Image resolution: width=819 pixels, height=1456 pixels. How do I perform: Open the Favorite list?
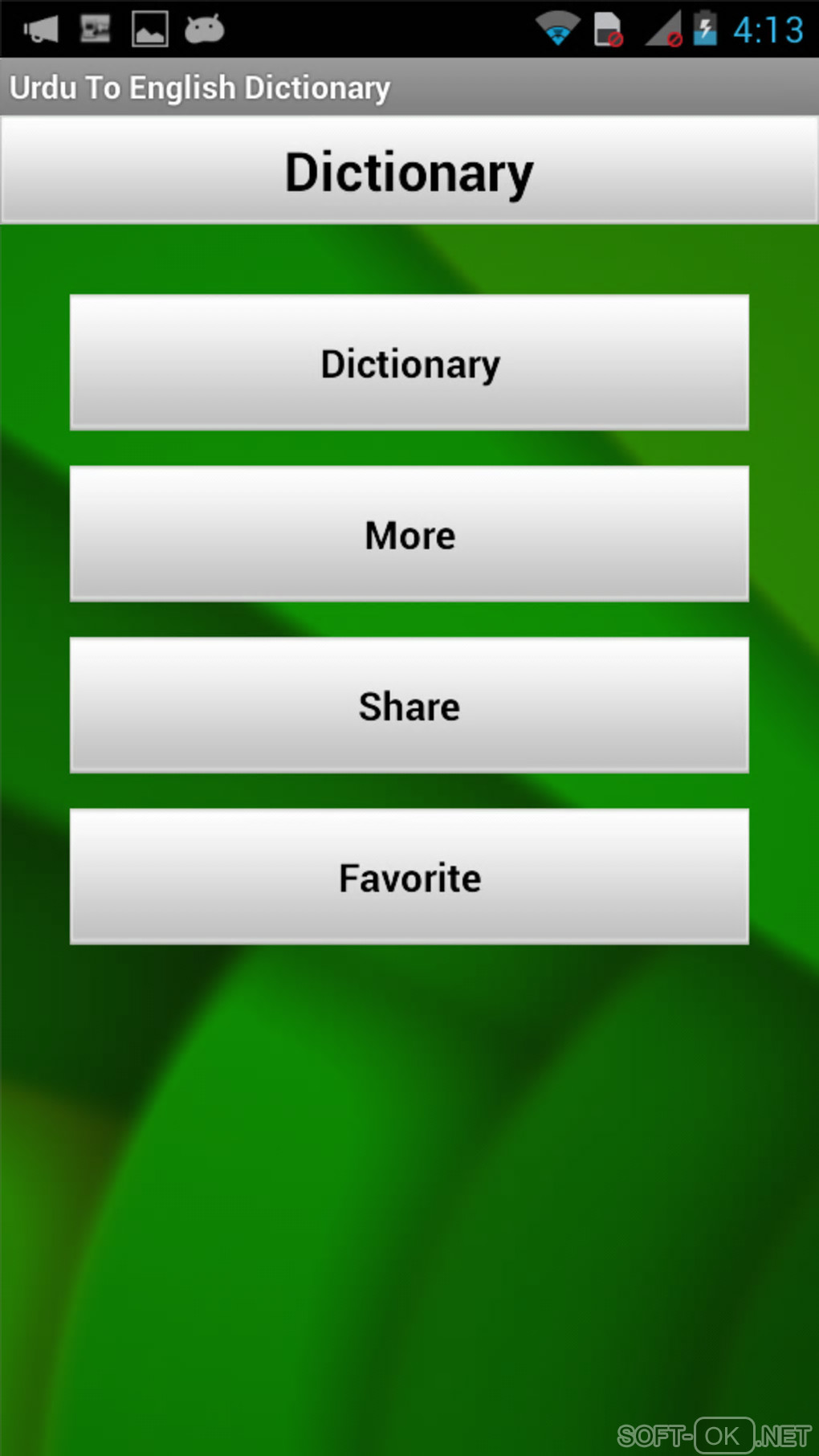[409, 877]
